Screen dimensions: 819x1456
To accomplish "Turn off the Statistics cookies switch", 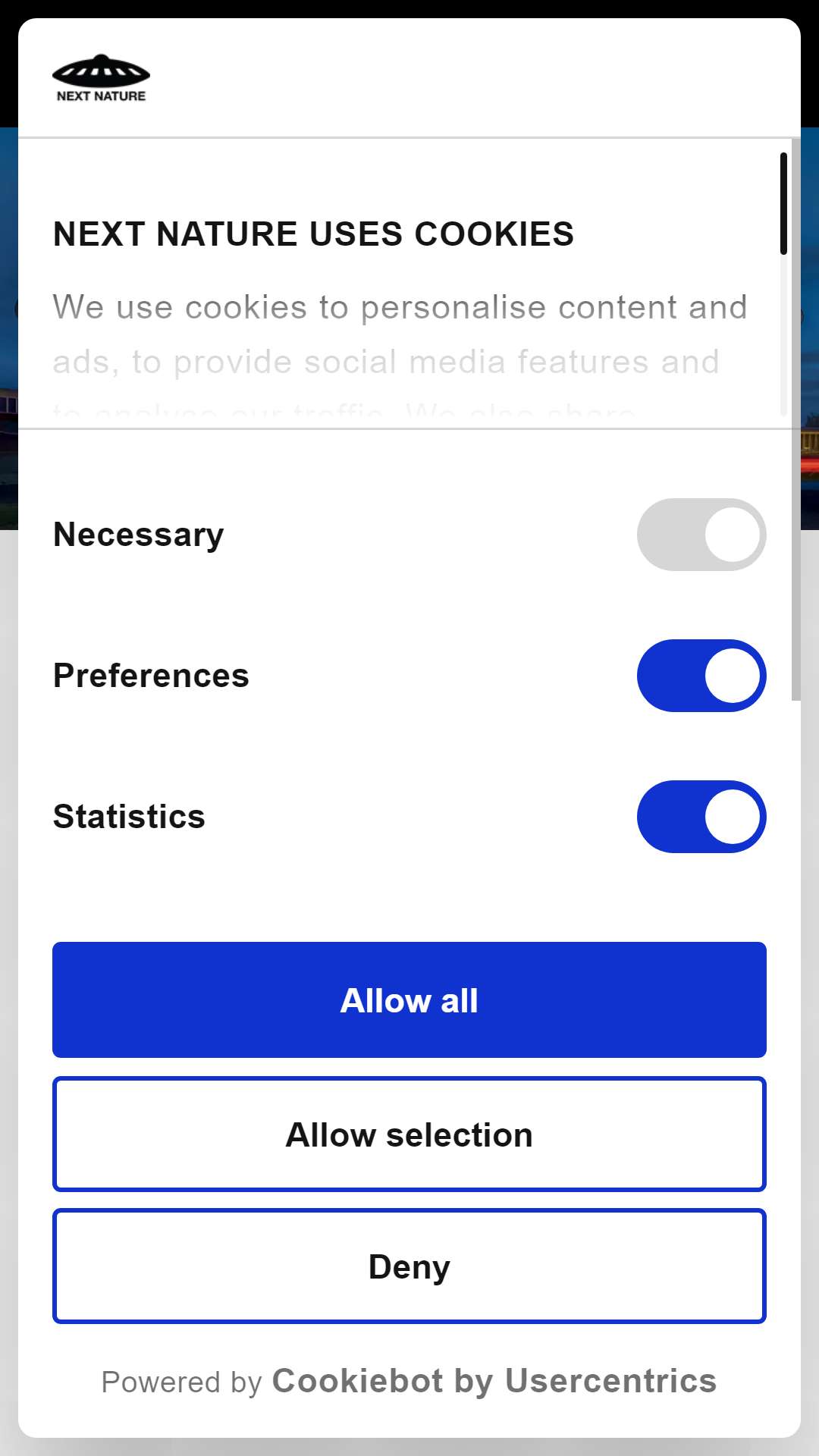I will pyautogui.click(x=701, y=817).
